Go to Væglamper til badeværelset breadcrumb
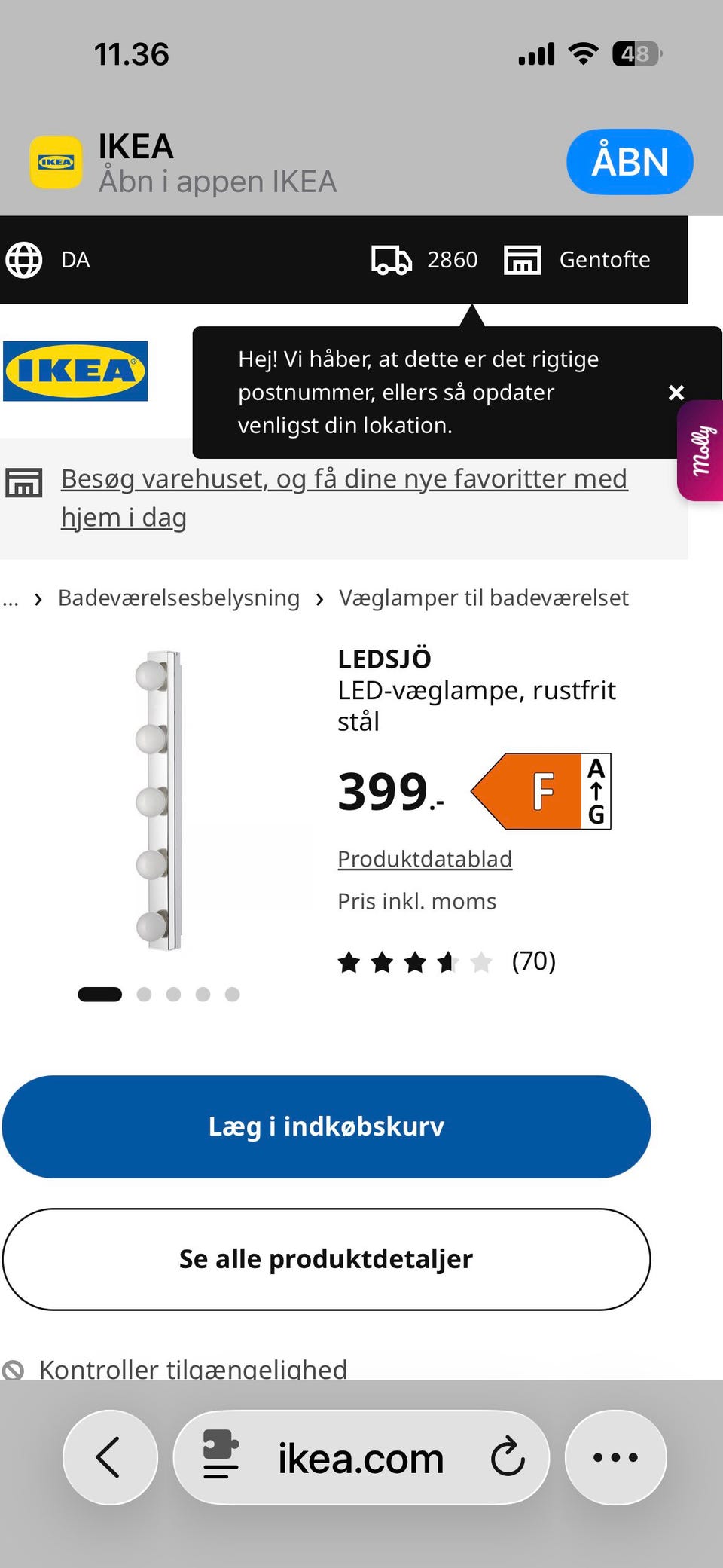The image size is (723, 1568). click(x=484, y=598)
